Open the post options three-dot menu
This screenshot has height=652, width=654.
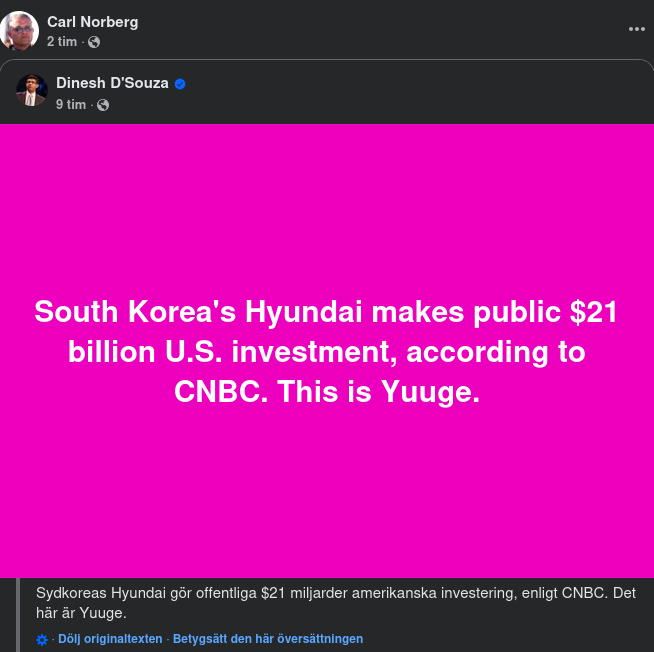click(x=637, y=29)
